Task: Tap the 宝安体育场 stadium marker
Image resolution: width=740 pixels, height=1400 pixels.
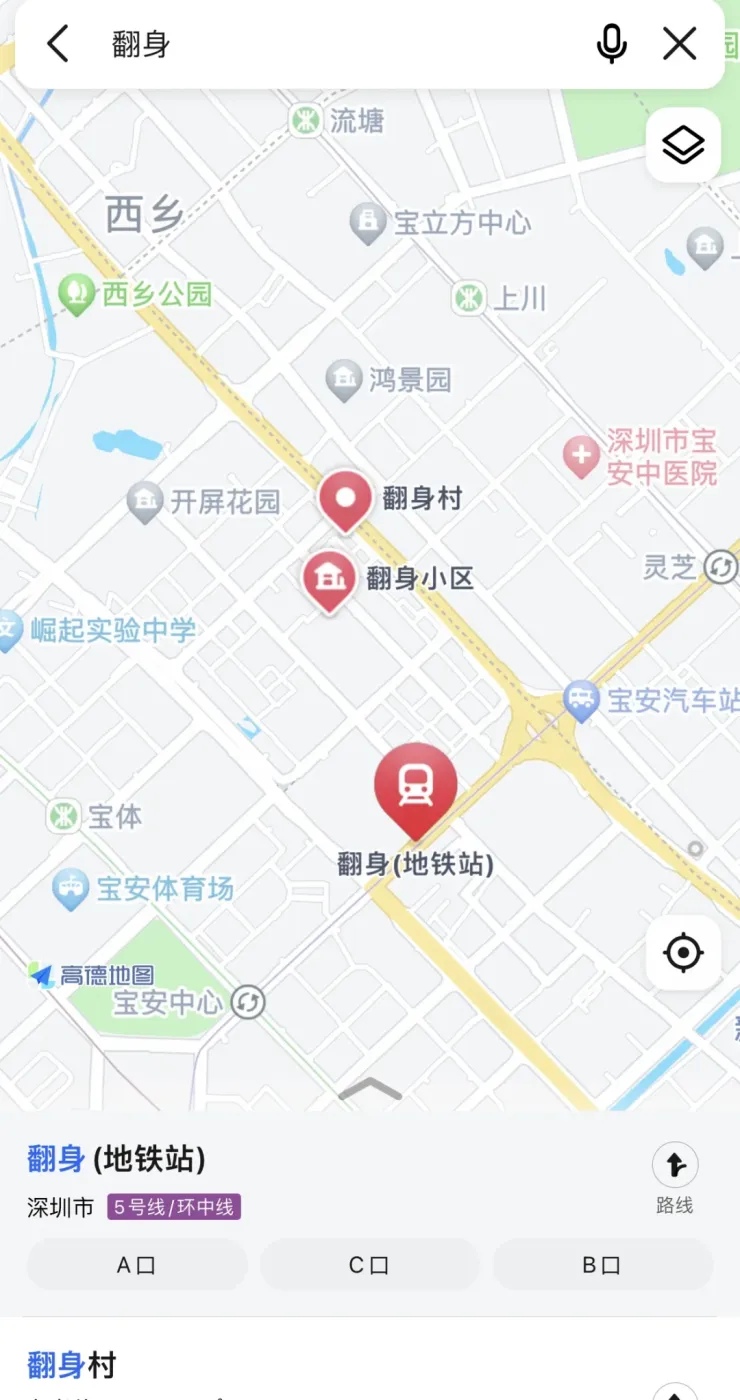Action: [70, 888]
